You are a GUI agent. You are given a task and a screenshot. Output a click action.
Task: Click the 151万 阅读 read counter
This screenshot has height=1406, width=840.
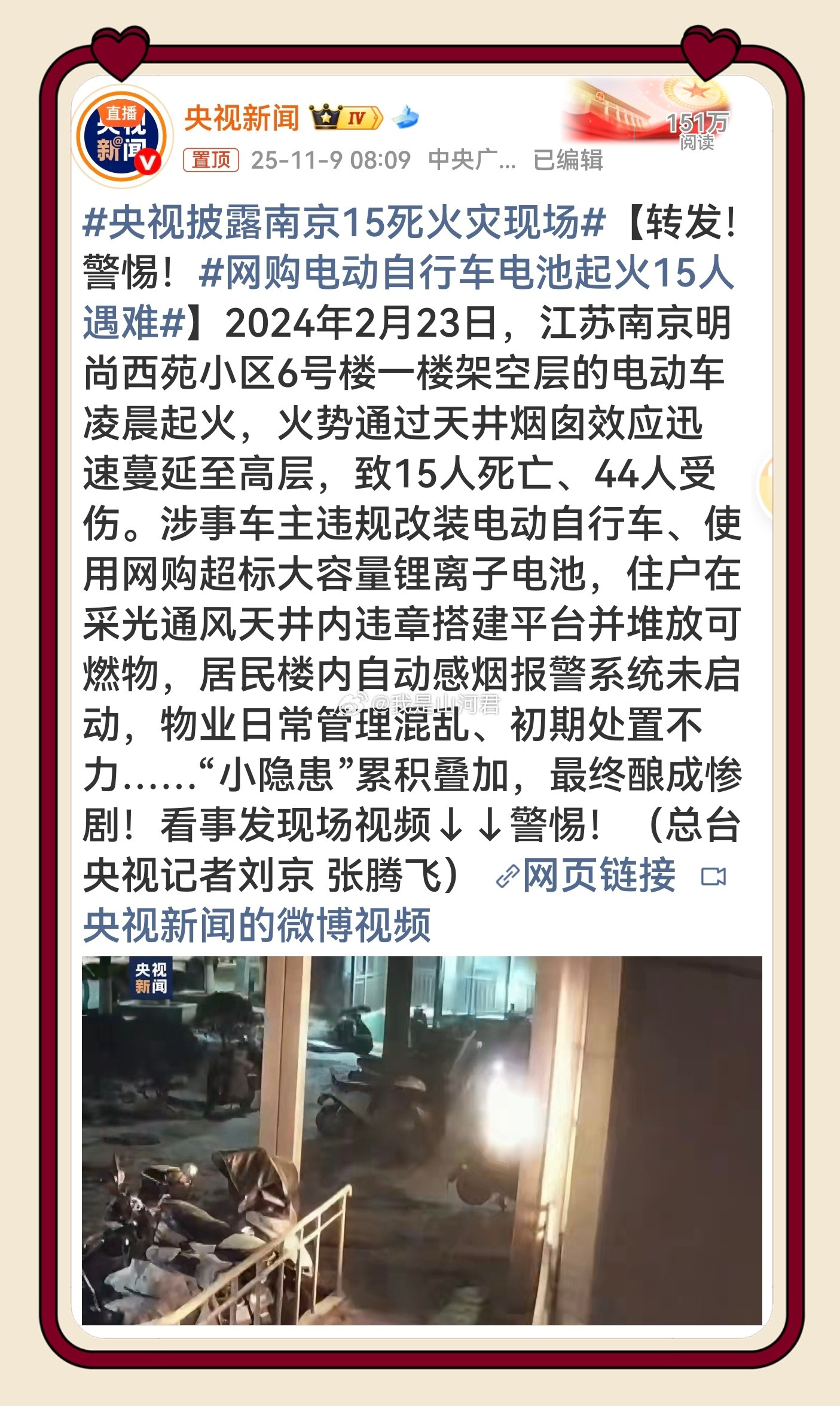pyautogui.click(x=698, y=132)
